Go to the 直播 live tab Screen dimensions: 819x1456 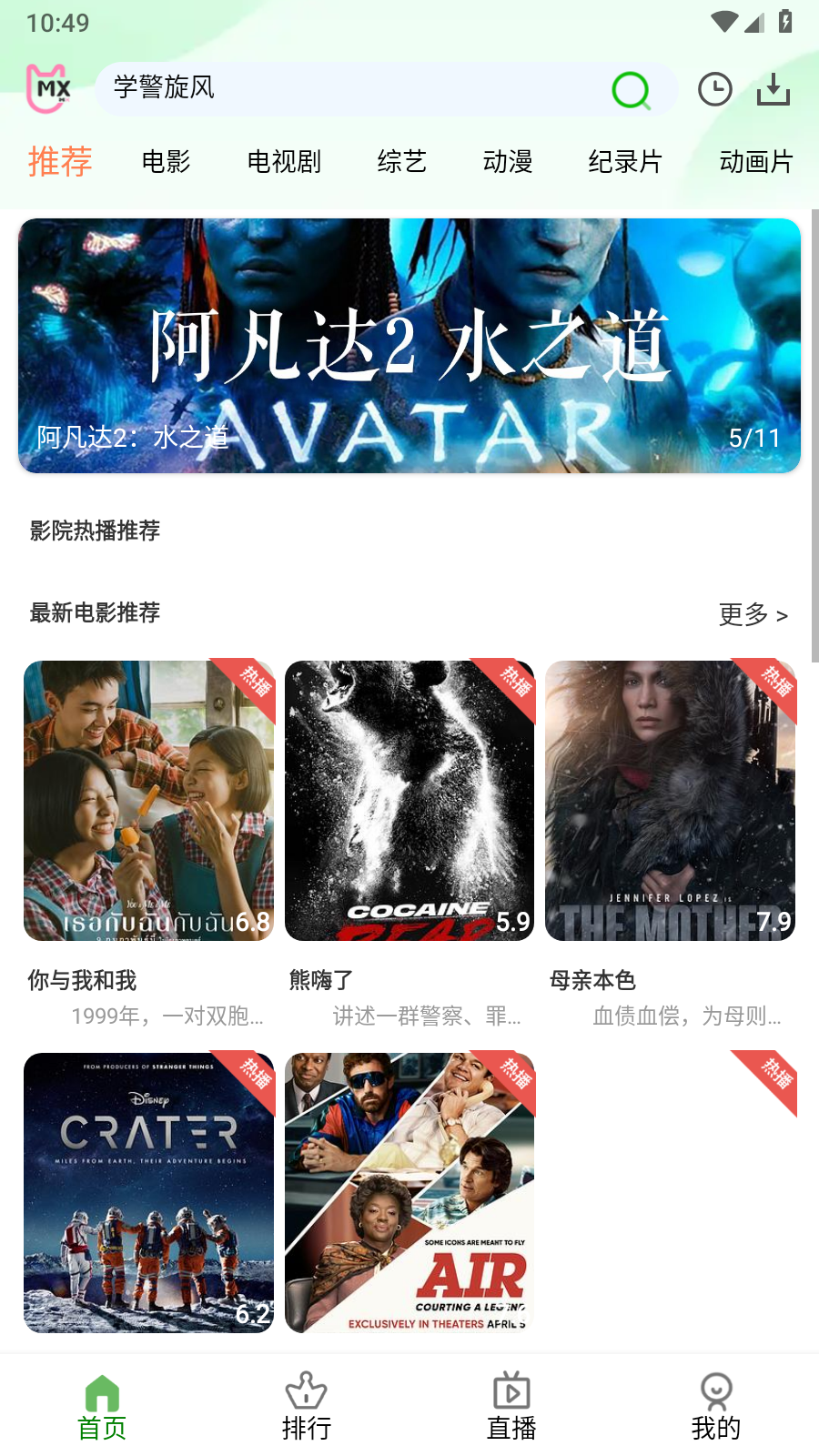[511, 1406]
